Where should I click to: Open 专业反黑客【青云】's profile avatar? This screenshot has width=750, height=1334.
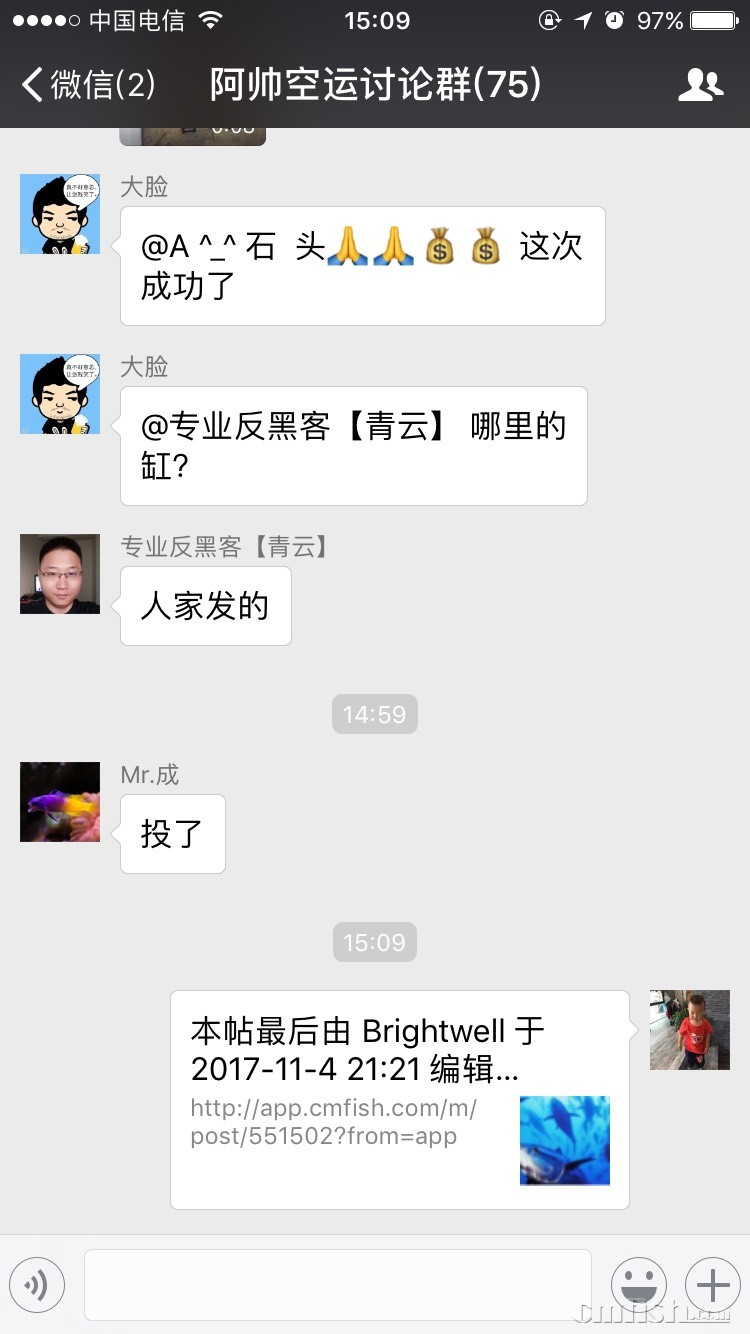click(60, 574)
